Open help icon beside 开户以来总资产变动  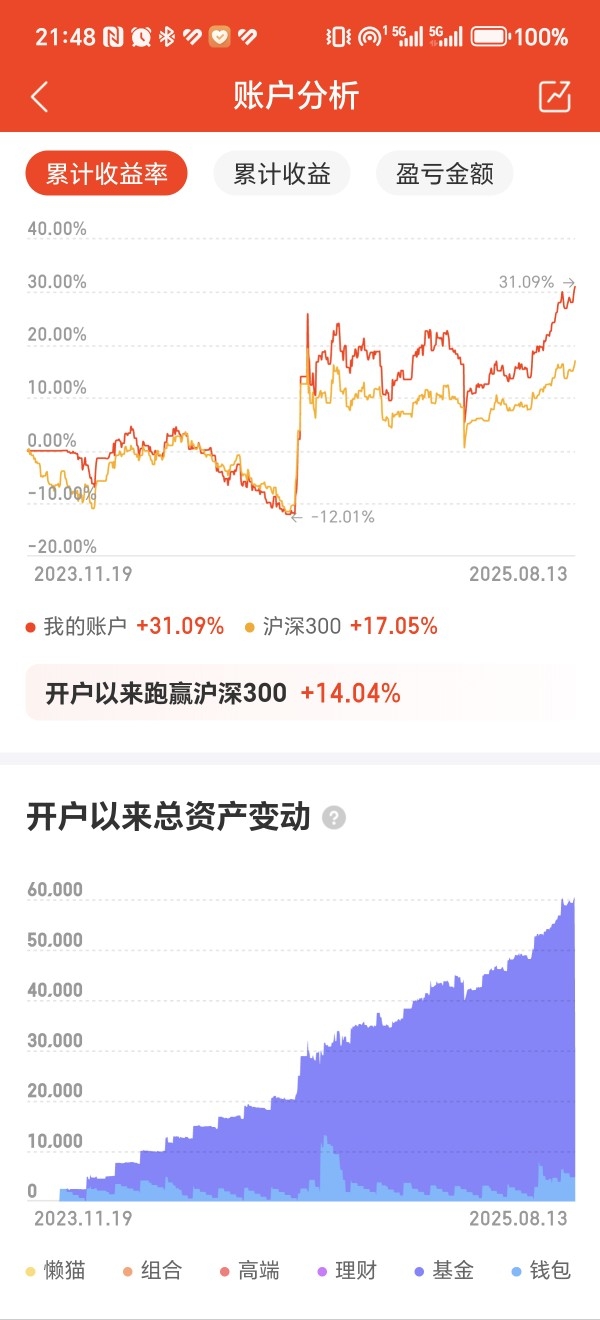tap(334, 818)
